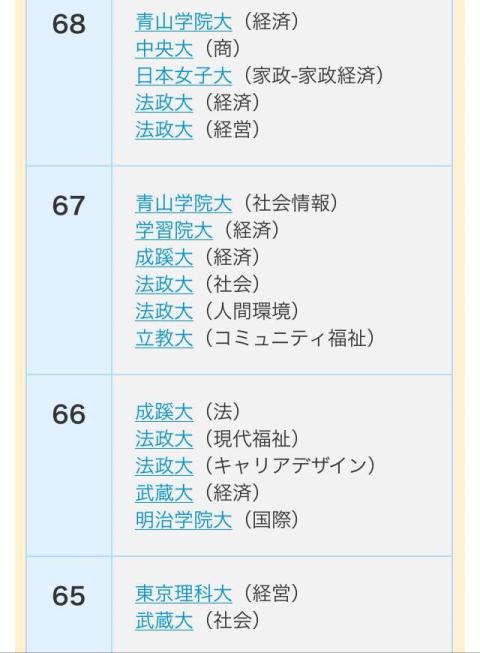Select 法政大 link for 現代福祉
Viewport: 480px width, 653px height.
[164, 439]
